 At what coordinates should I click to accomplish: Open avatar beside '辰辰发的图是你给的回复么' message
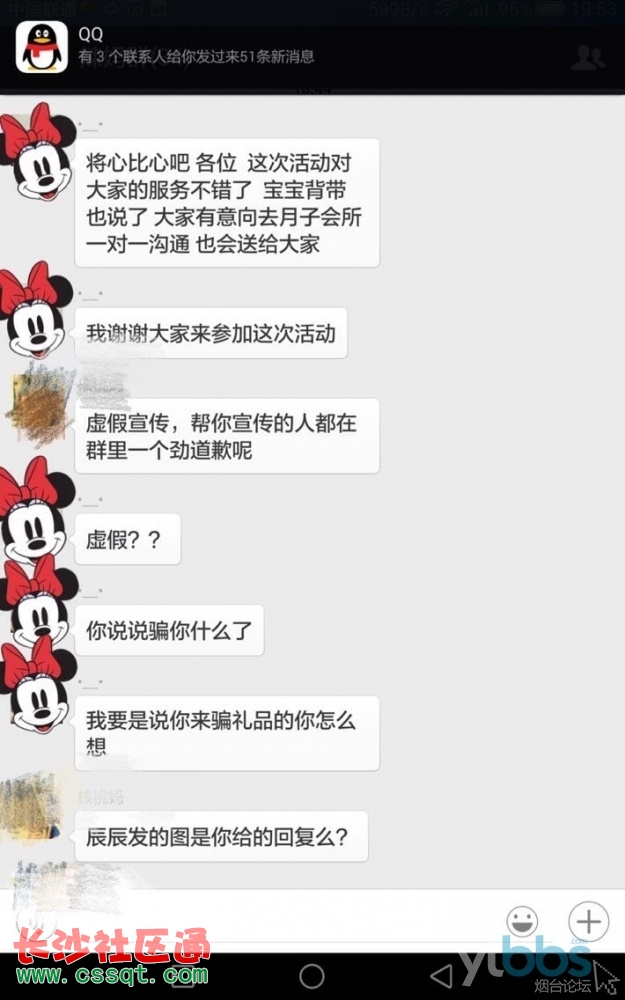tap(36, 807)
